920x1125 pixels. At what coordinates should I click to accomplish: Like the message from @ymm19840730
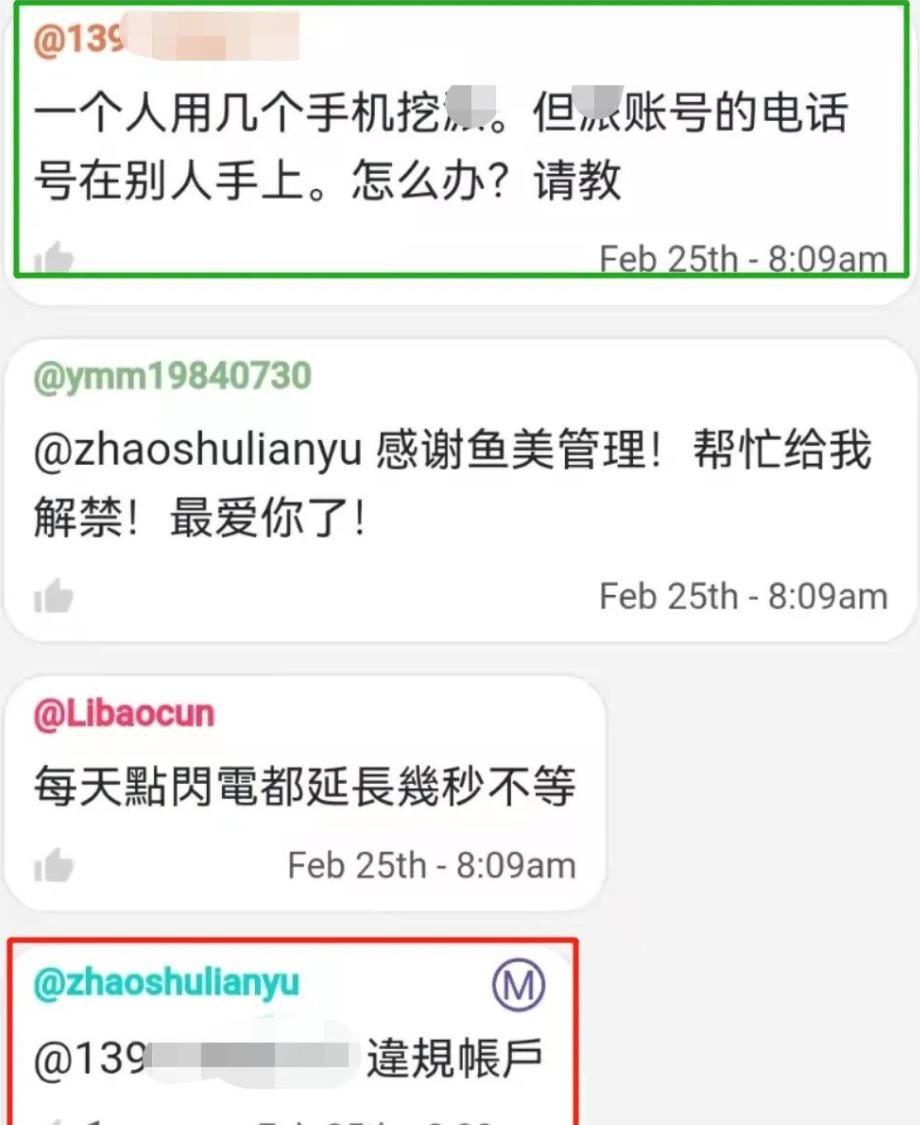tap(54, 596)
